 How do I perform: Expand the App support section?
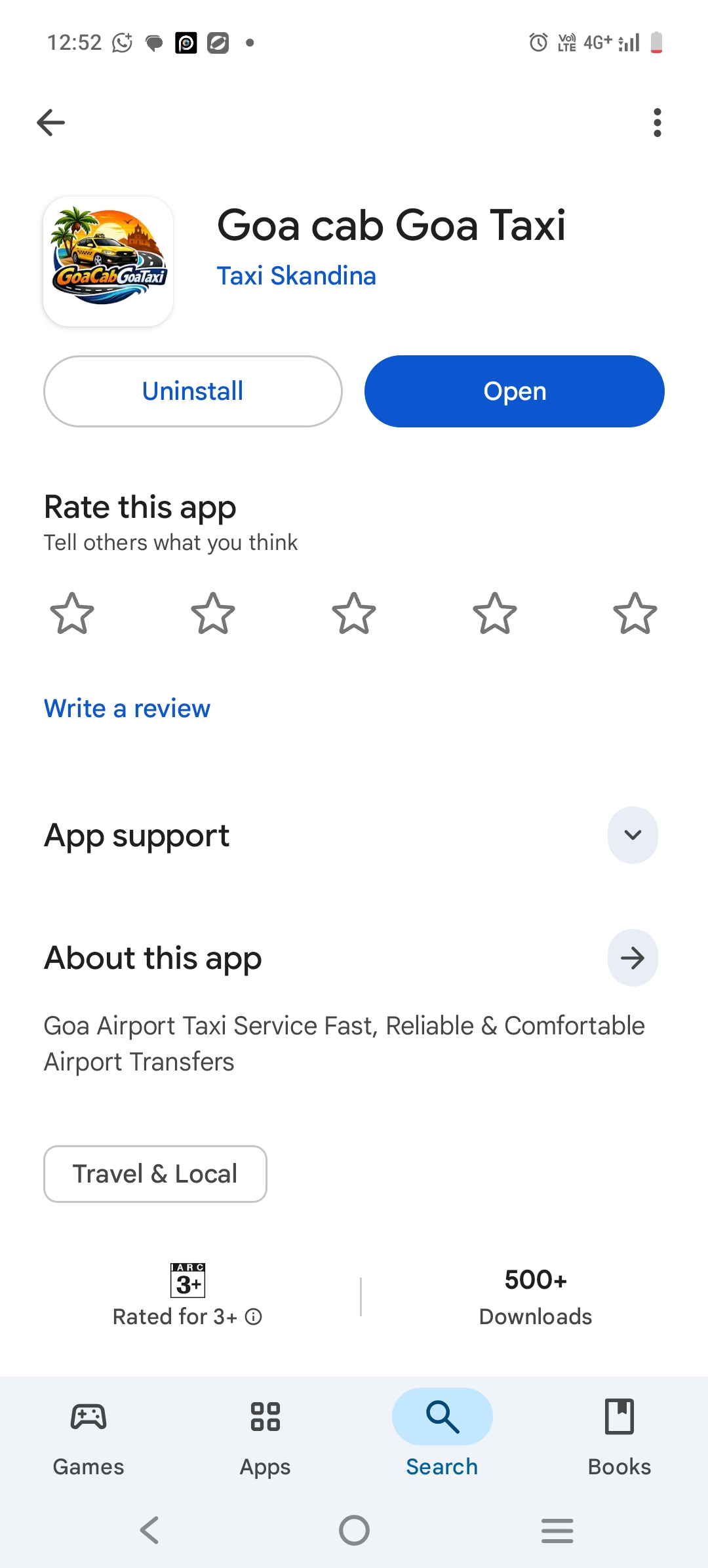632,835
